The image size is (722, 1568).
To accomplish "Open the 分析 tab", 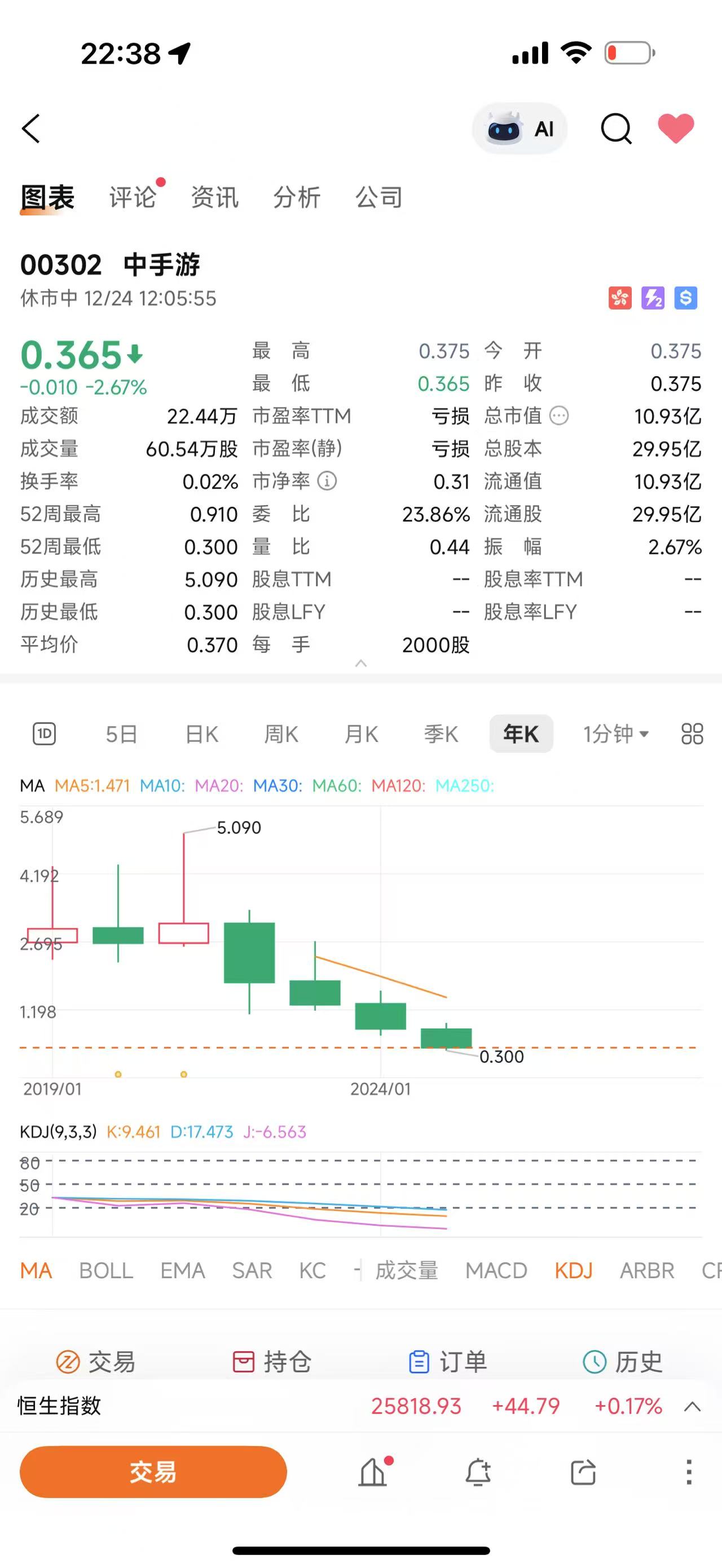I will point(297,197).
